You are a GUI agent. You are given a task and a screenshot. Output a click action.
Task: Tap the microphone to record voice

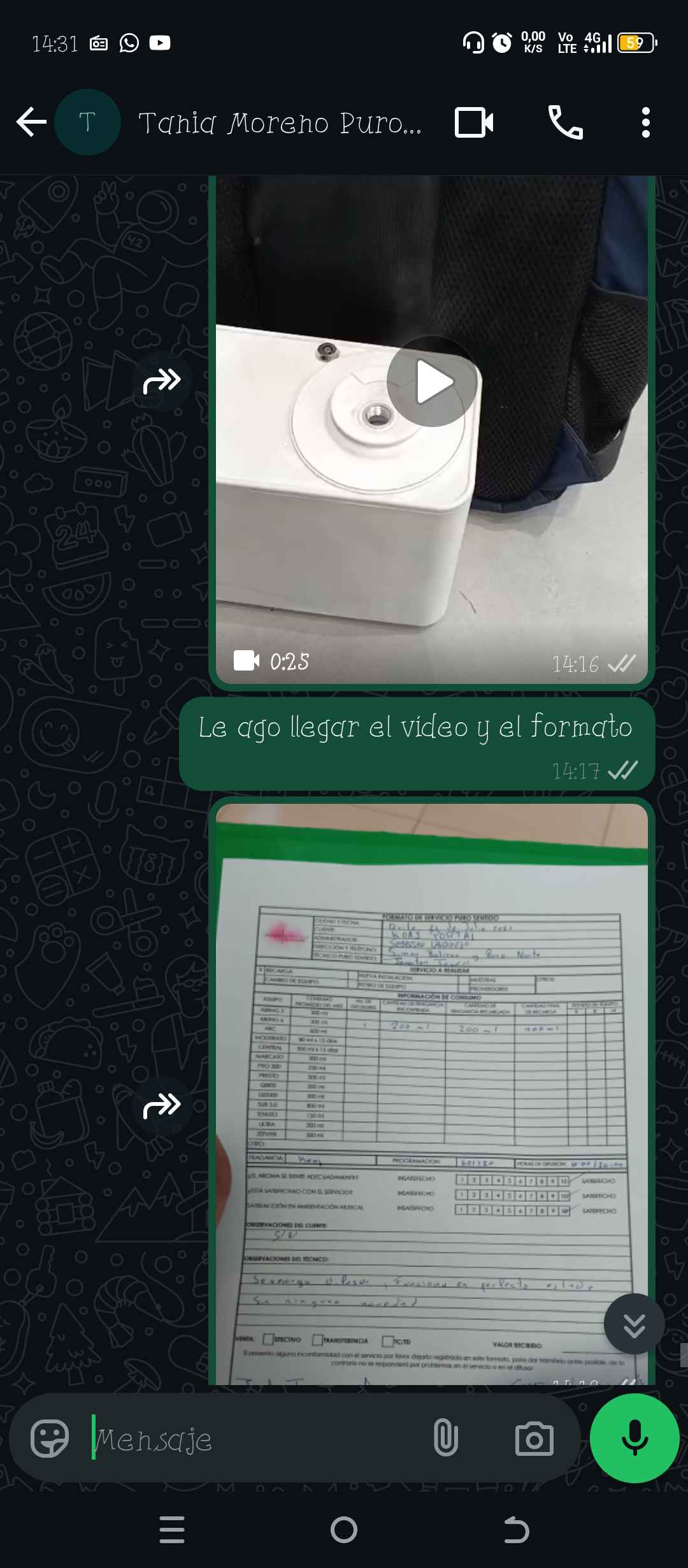[634, 1438]
